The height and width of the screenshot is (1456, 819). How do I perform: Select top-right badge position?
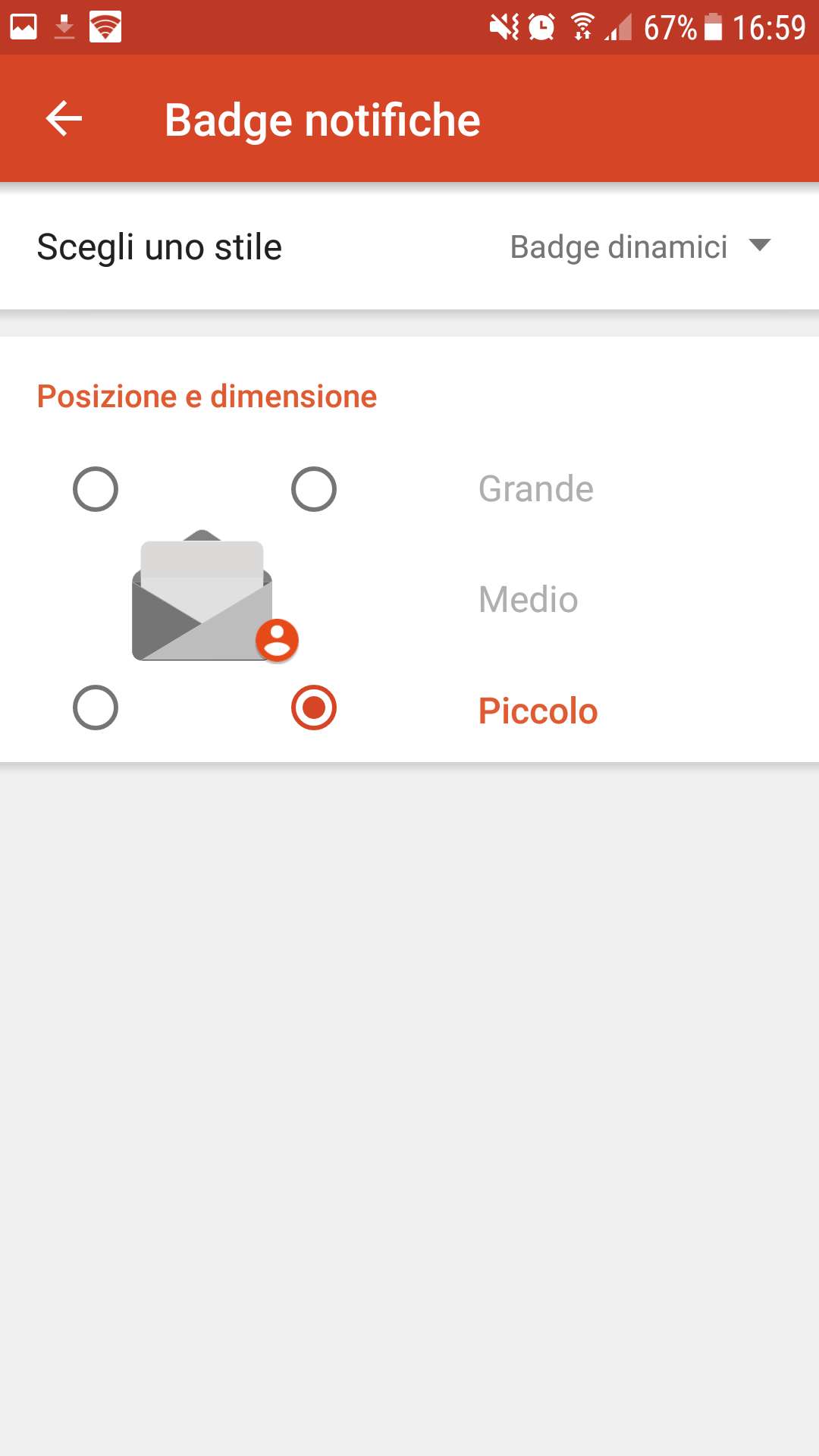click(314, 489)
